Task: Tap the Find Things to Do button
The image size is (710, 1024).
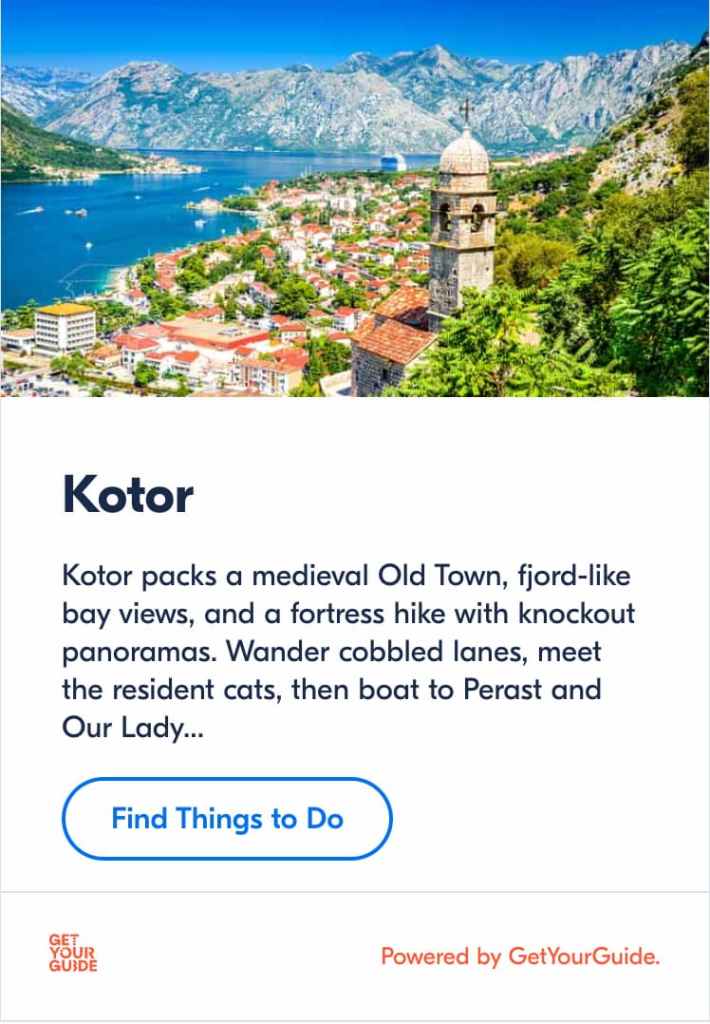Action: coord(227,819)
